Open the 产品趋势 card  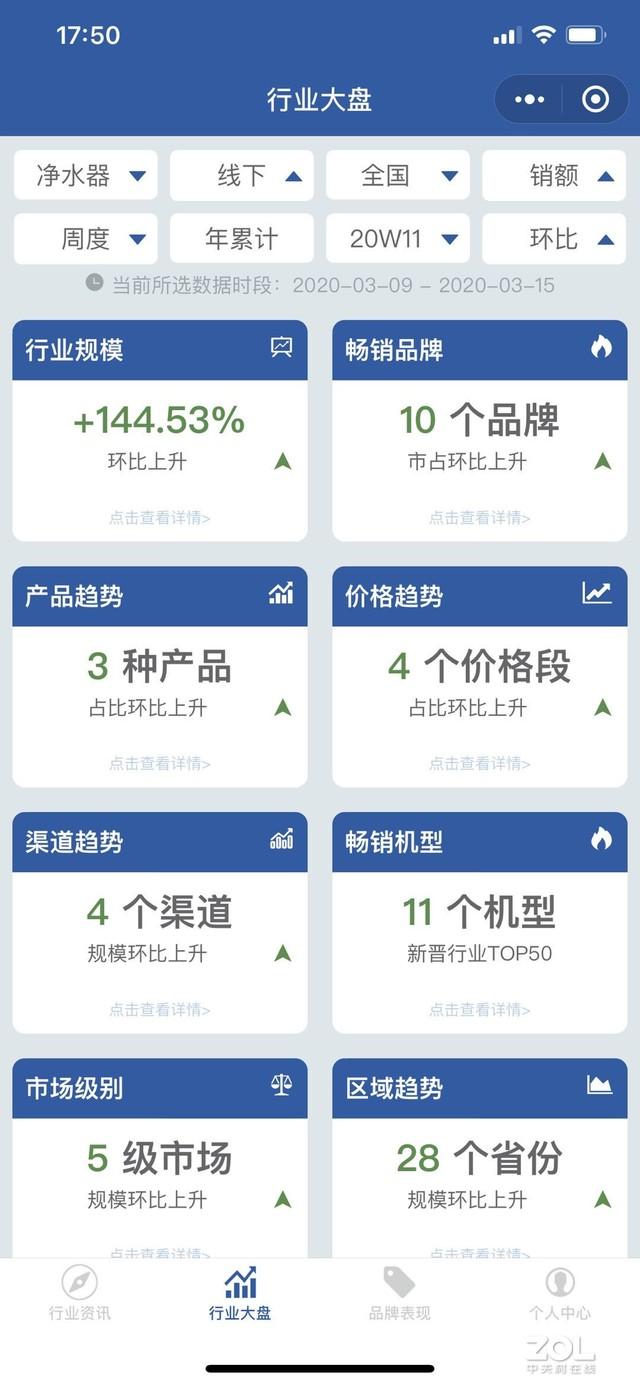[x=160, y=677]
